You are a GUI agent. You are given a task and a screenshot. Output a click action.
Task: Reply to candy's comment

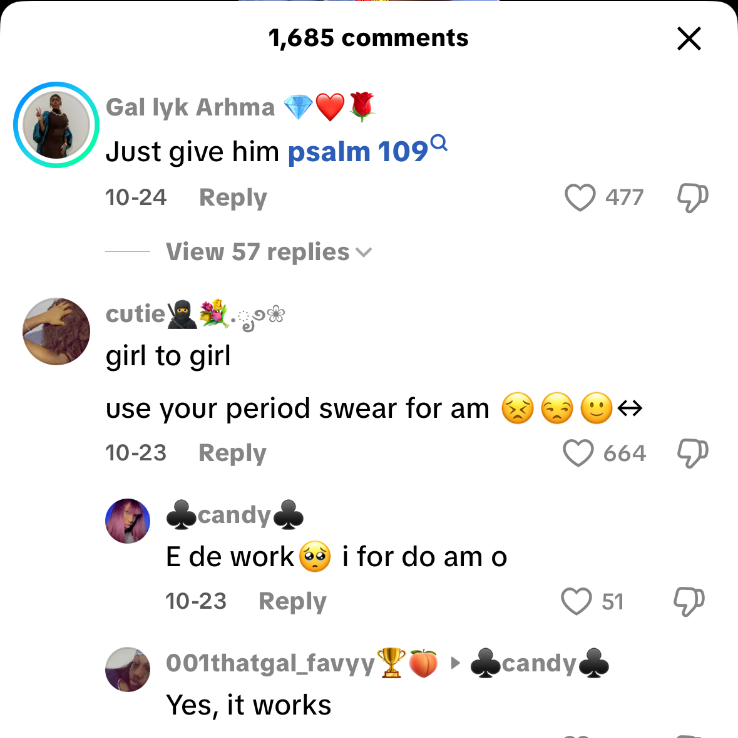coord(292,601)
